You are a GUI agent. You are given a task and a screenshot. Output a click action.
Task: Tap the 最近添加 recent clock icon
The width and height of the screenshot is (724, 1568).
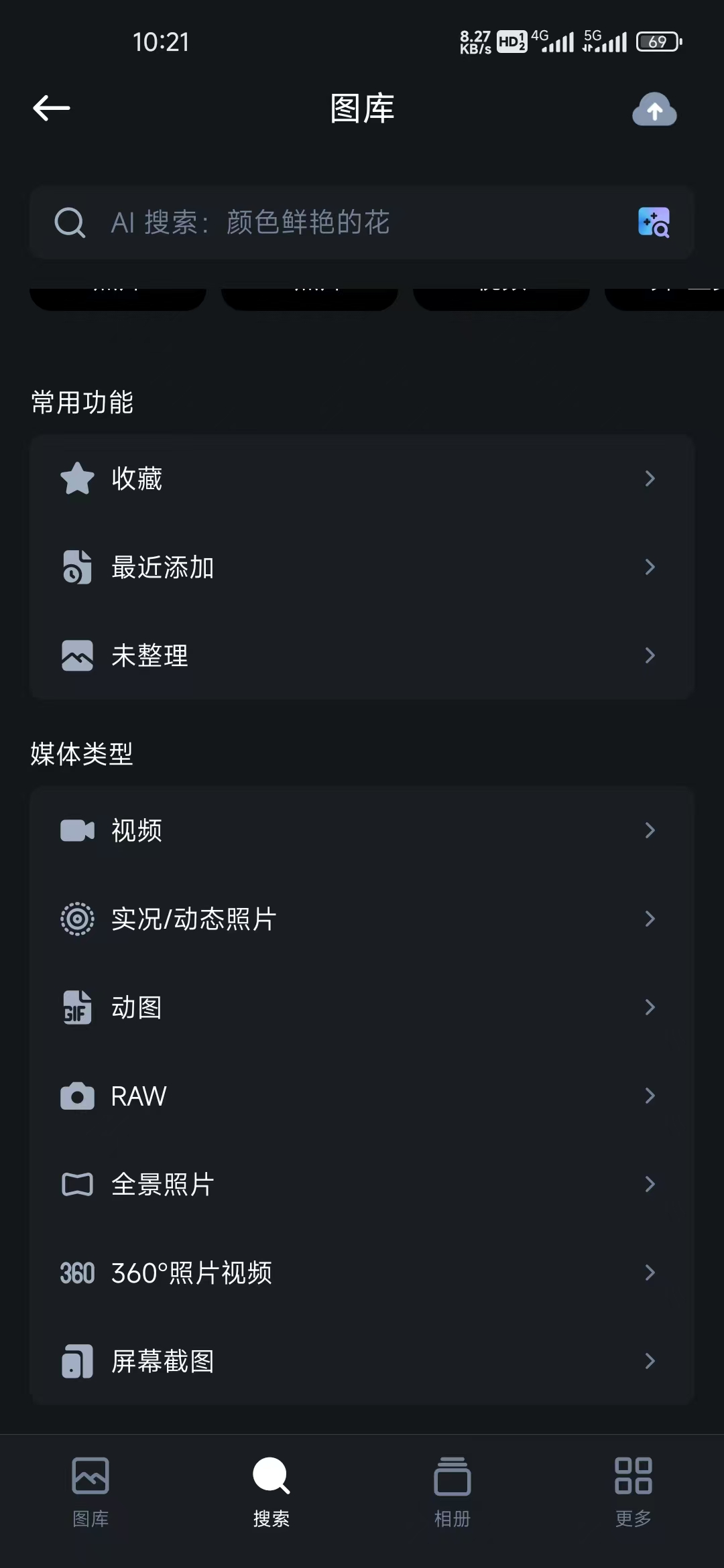click(76, 567)
